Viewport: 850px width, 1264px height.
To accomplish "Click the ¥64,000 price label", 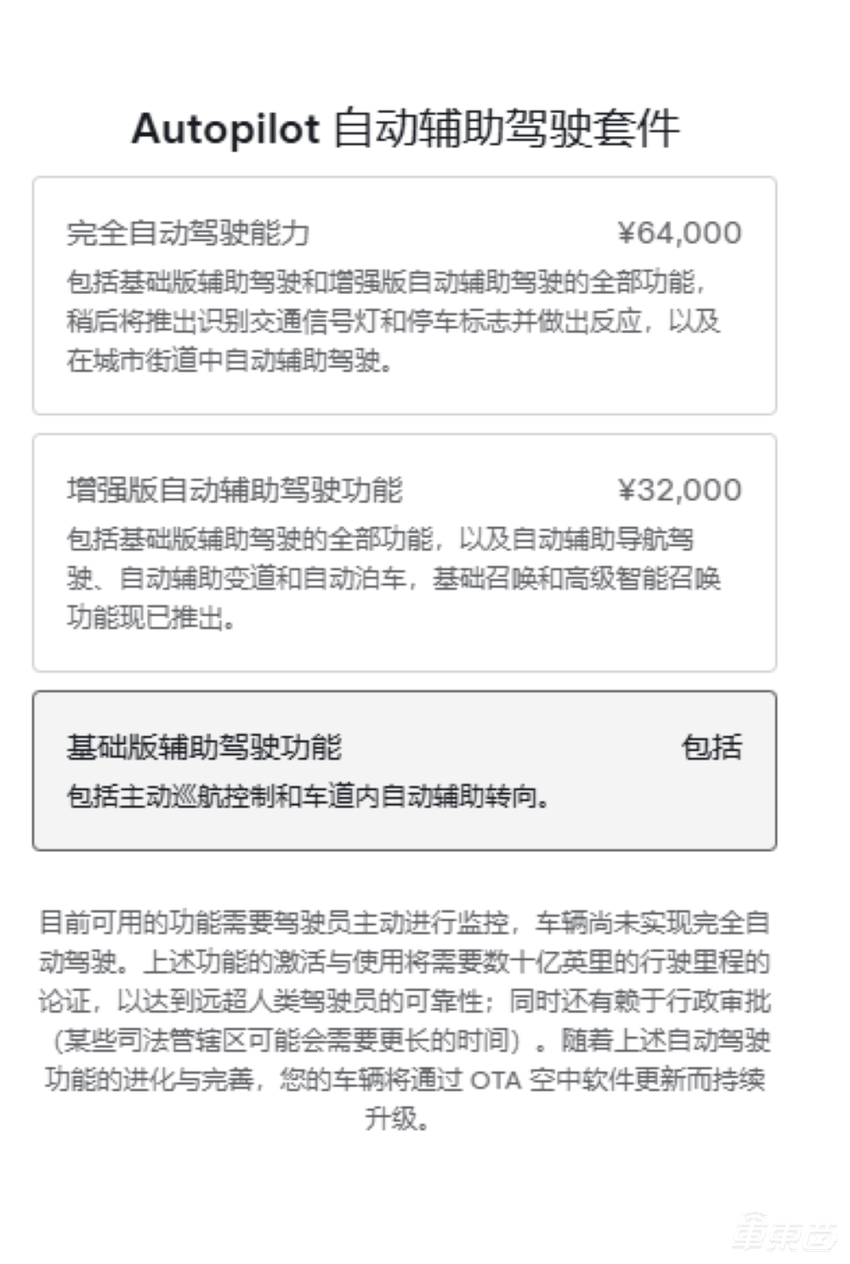I will [679, 232].
